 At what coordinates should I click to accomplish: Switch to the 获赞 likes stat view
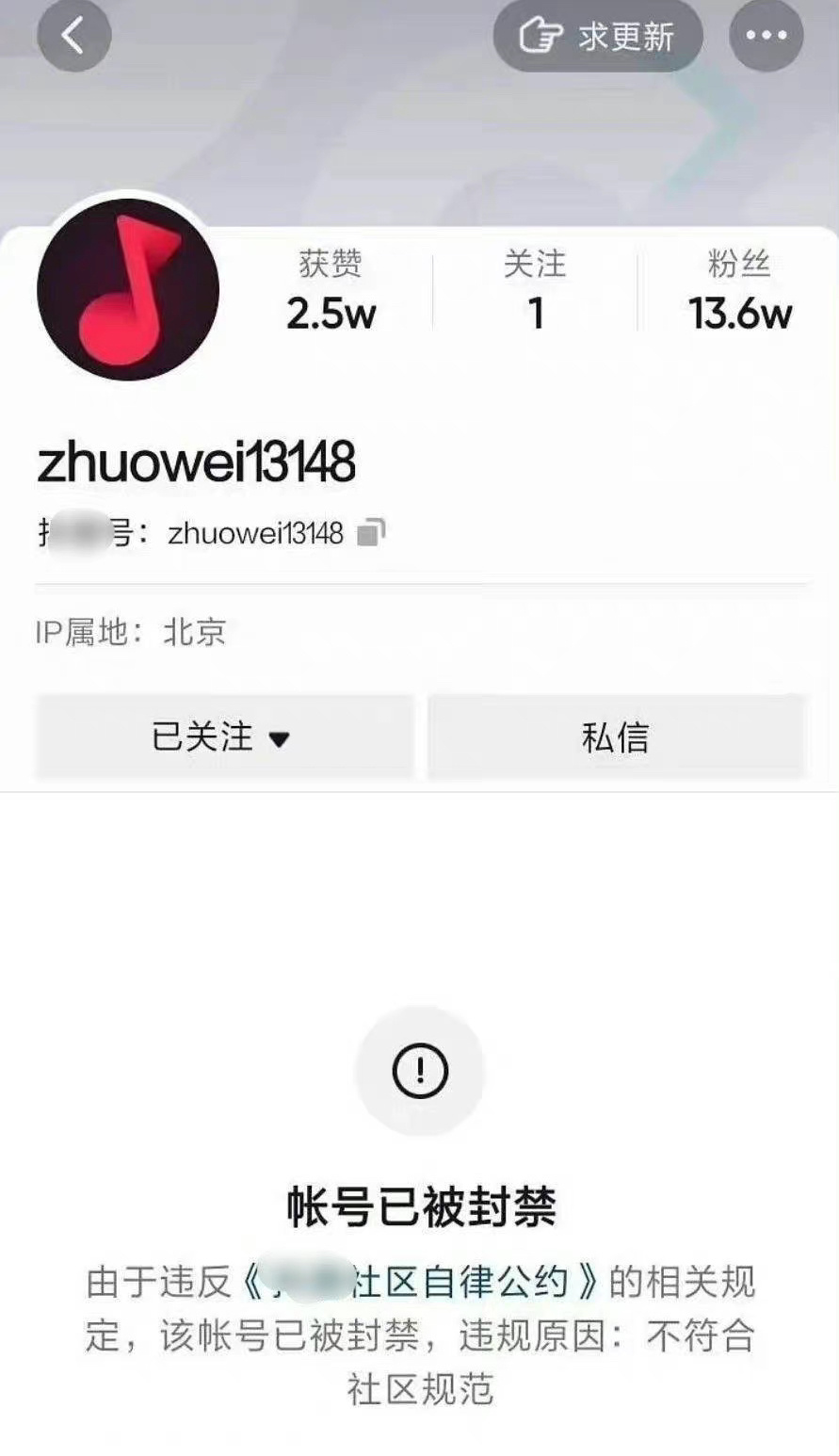point(331,292)
